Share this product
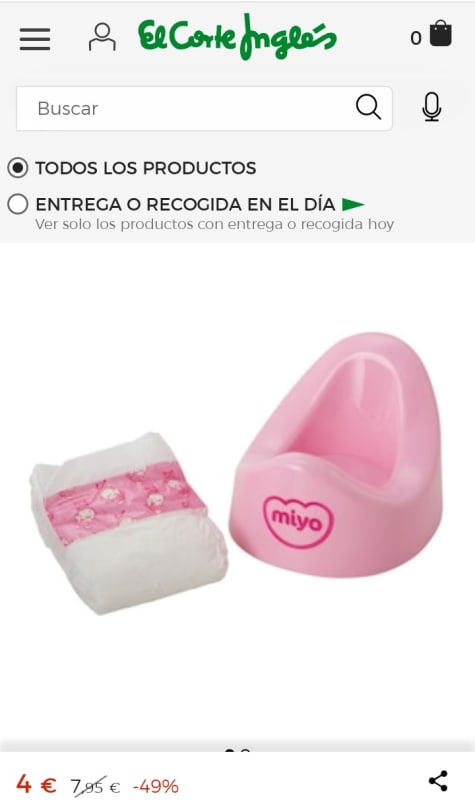Image resolution: width=475 pixels, height=802 pixels. pyautogui.click(x=438, y=781)
